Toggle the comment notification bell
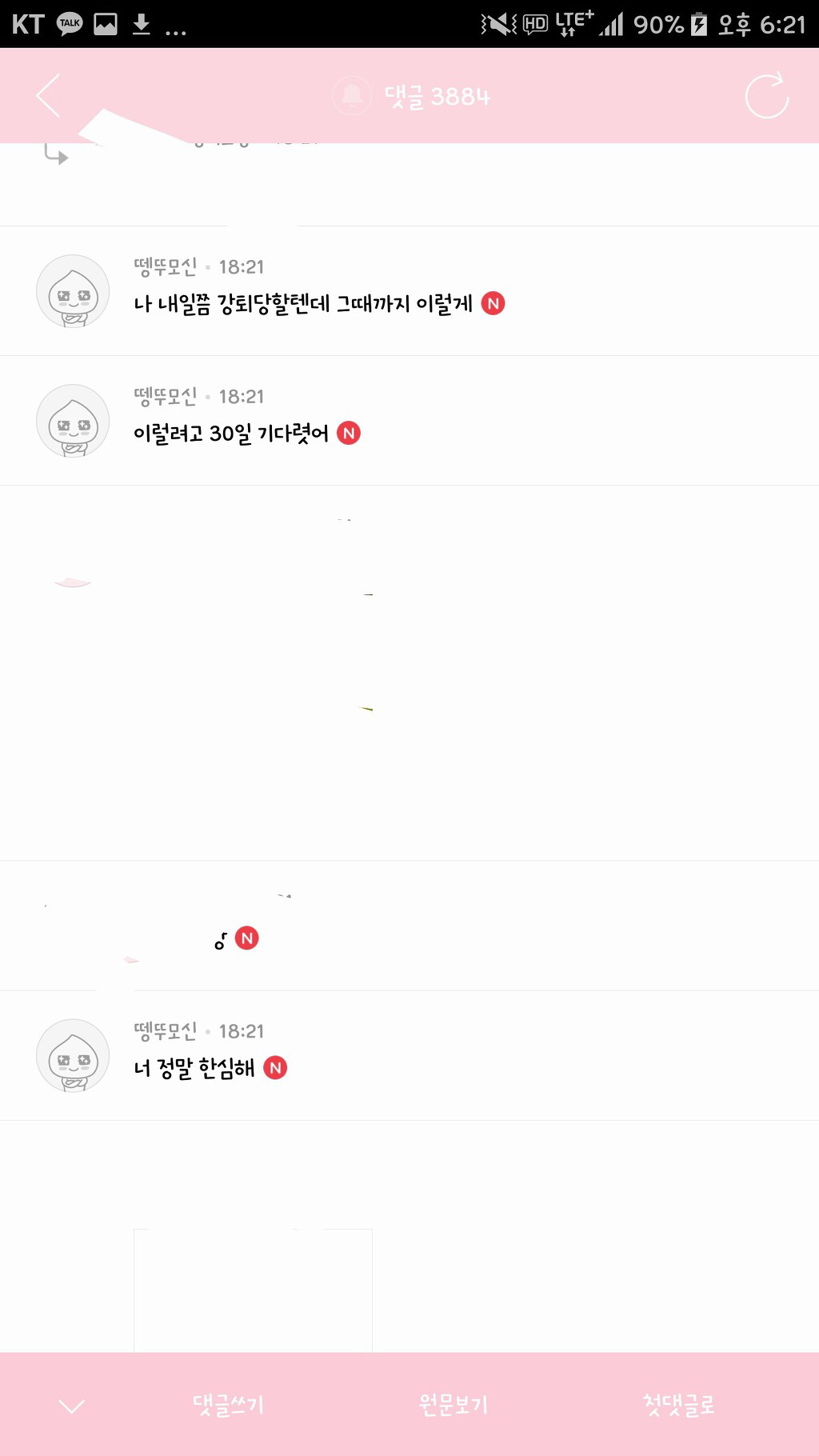This screenshot has height=1456, width=819. pyautogui.click(x=352, y=96)
